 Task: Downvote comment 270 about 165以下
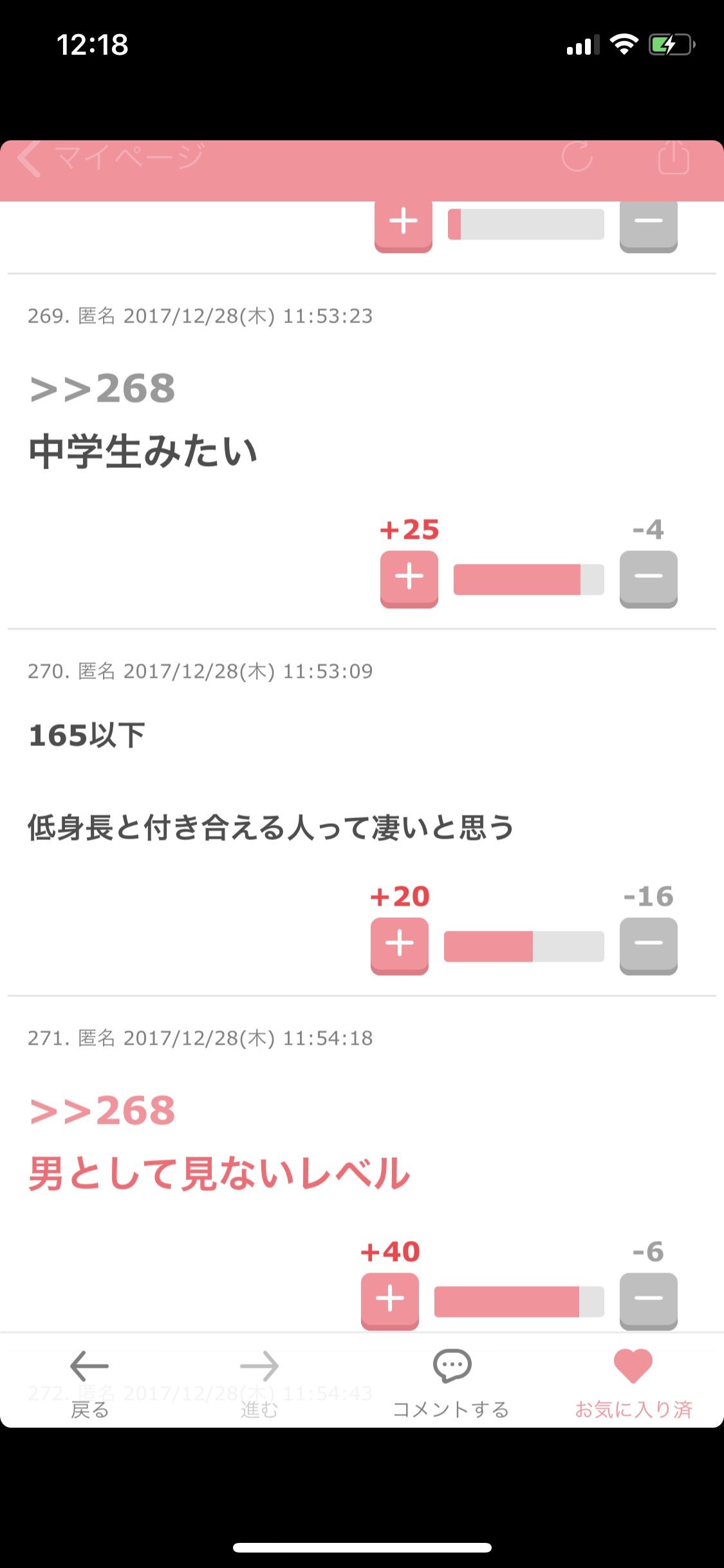[x=648, y=944]
